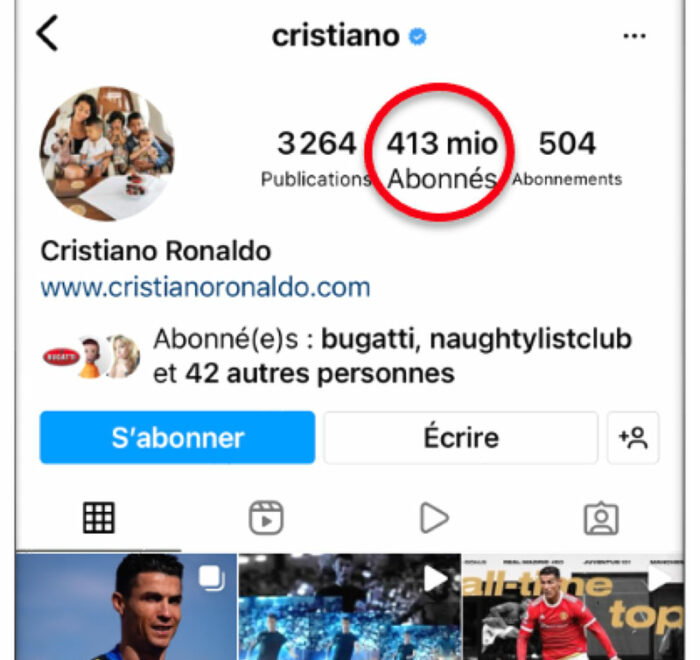
Task: View the 504 Abonnements list
Action: [x=567, y=160]
